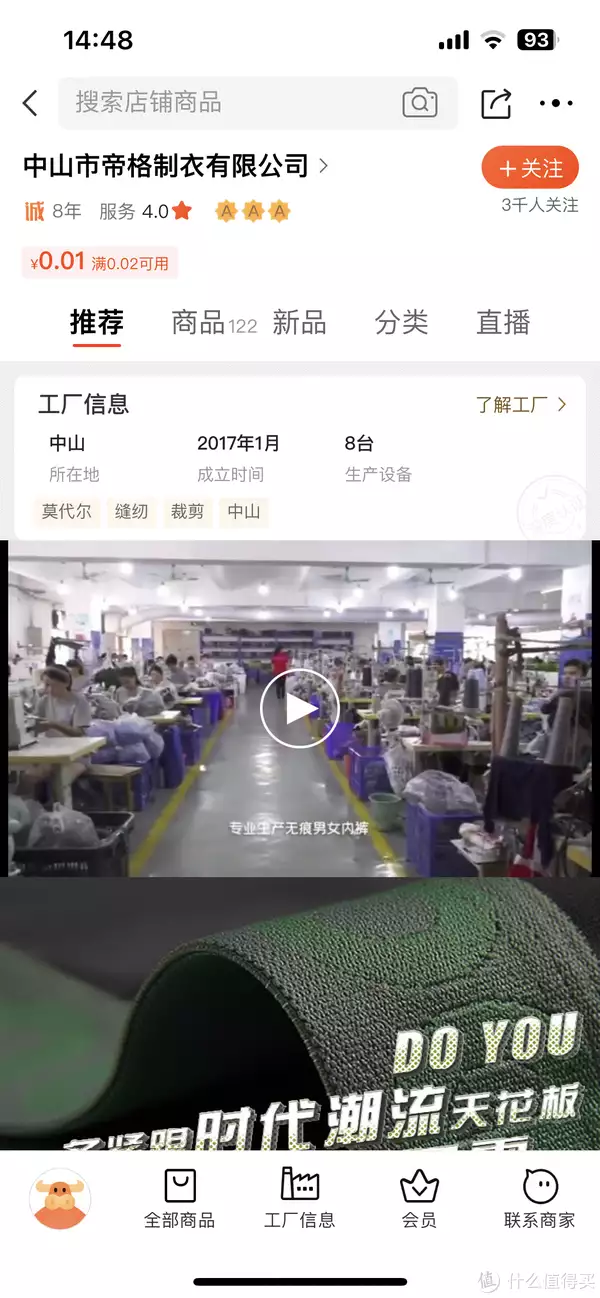Image resolution: width=600 pixels, height=1298 pixels.
Task: Switch to the 商品 tab
Action: [x=213, y=322]
